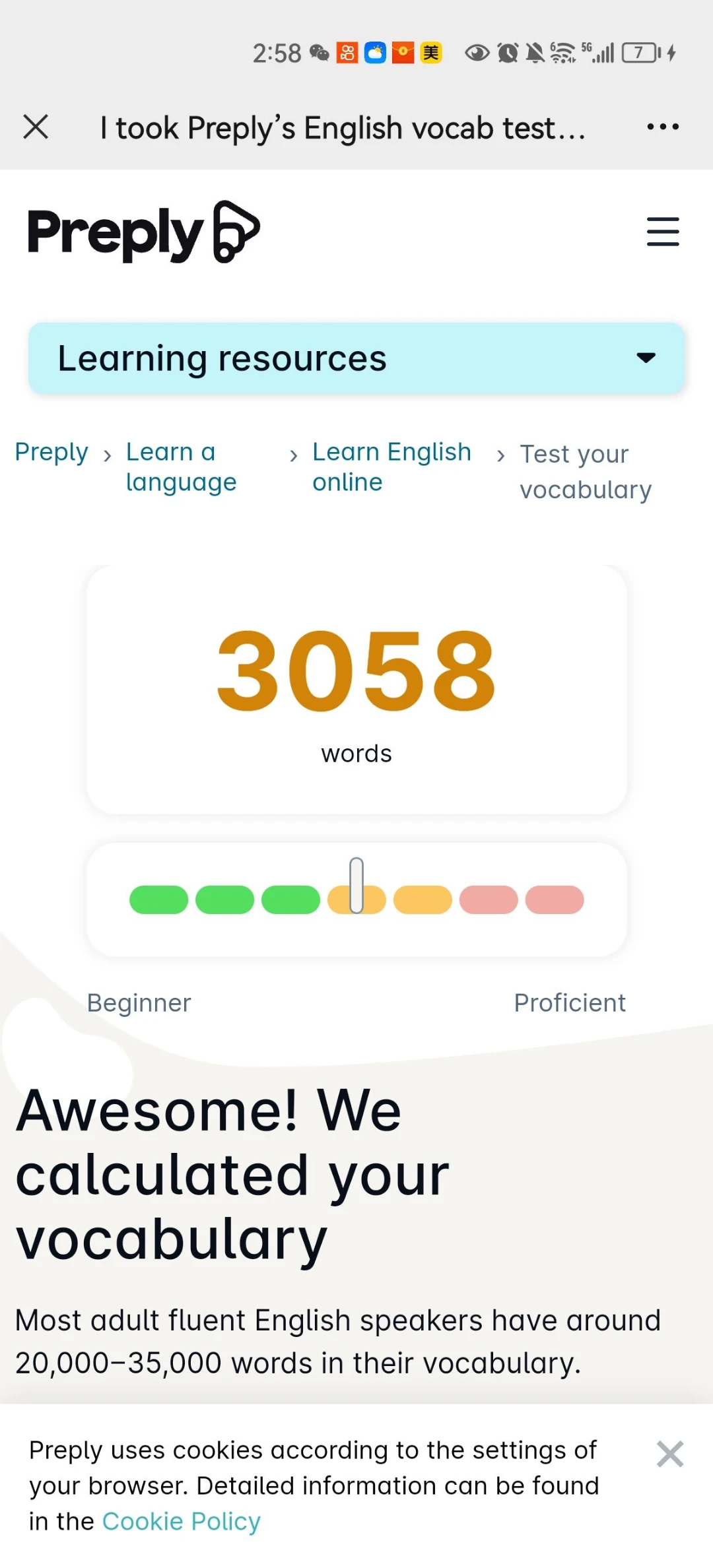Open the Cookie Policy link
The height and width of the screenshot is (1568, 713).
coord(182,1521)
